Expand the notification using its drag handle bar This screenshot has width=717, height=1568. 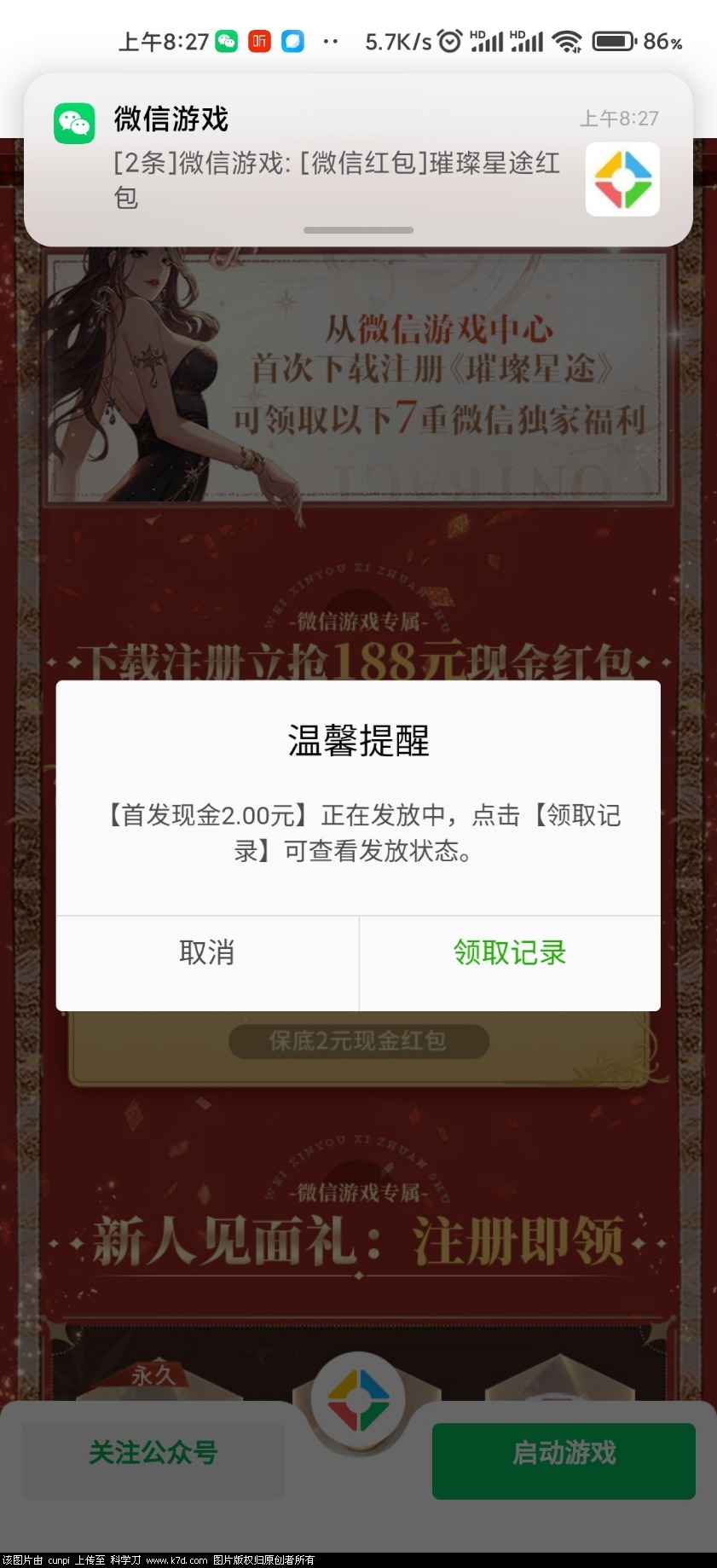[x=358, y=230]
